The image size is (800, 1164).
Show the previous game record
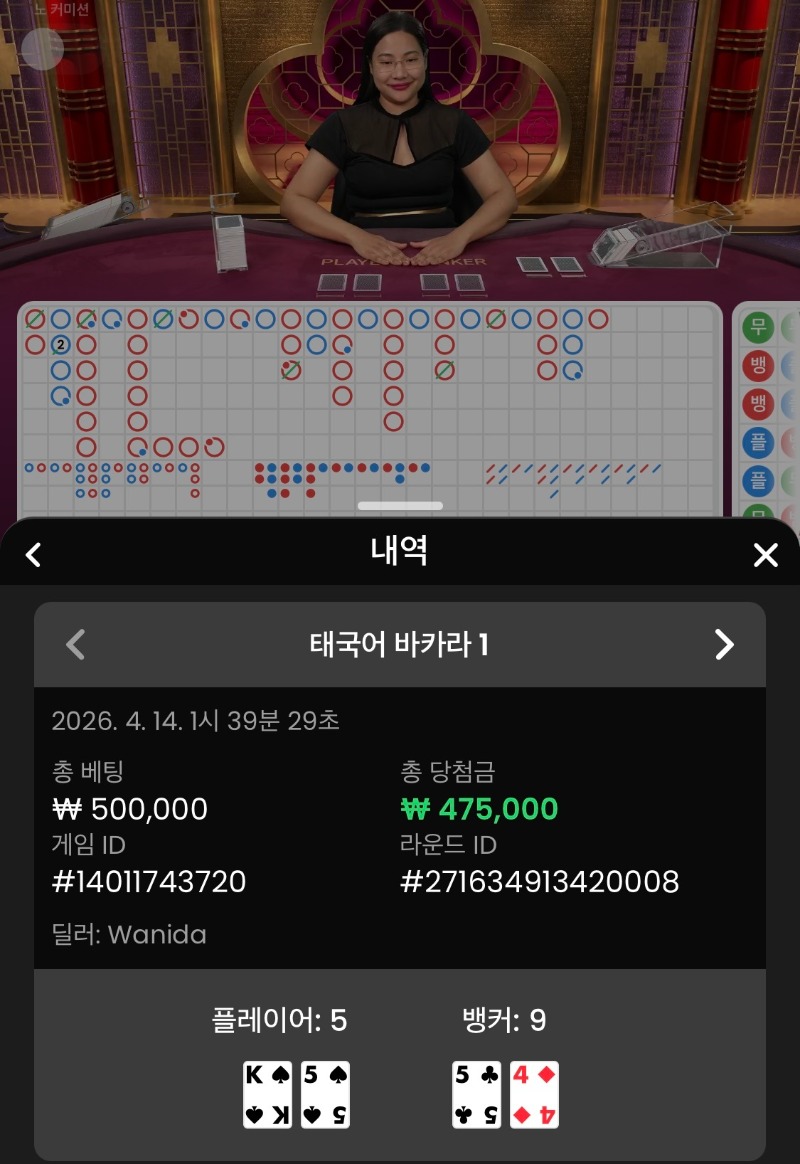click(x=76, y=645)
